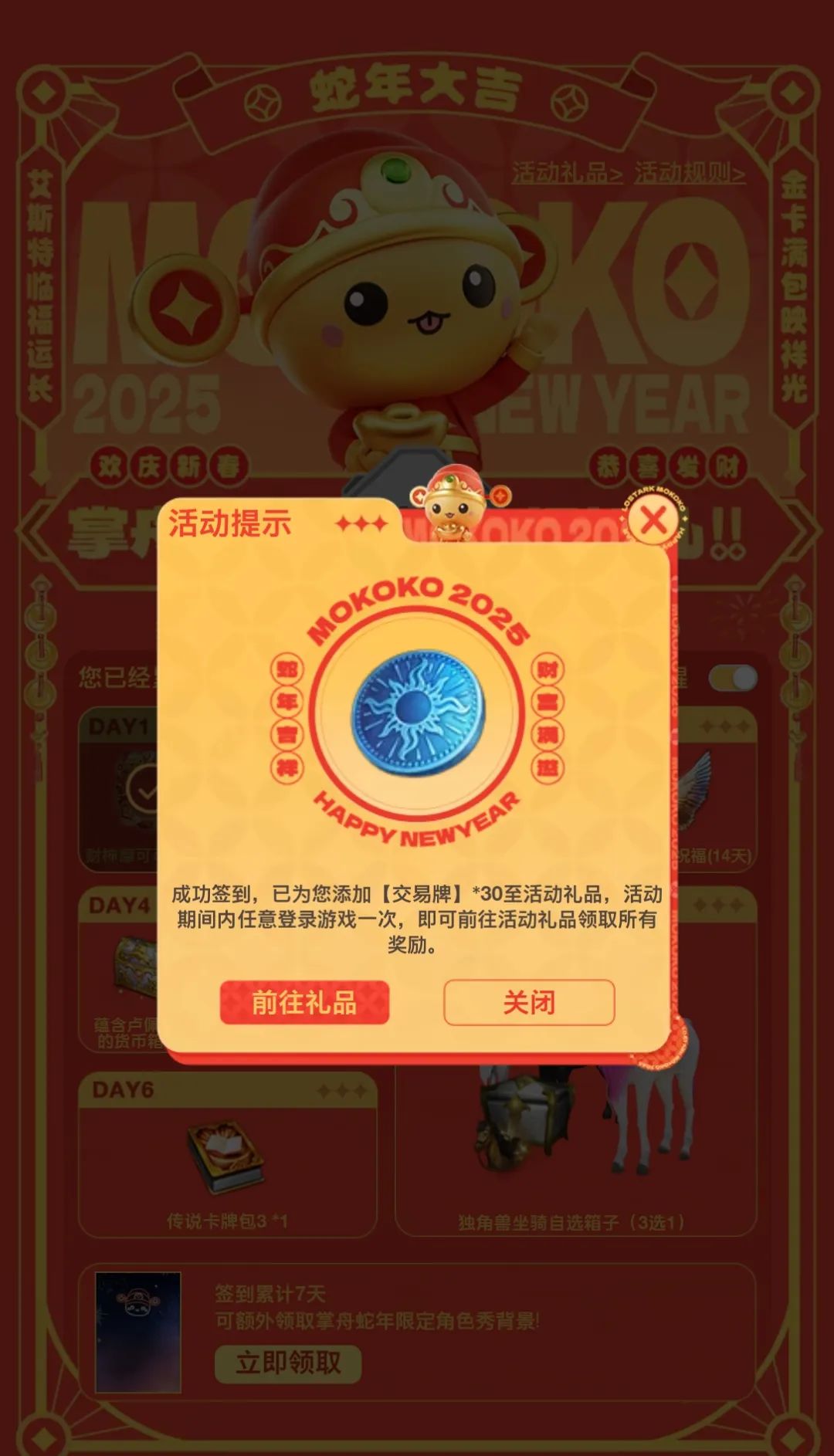834x1456 pixels.
Task: Dismiss the dialog with 关闭 button
Action: [x=529, y=1003]
